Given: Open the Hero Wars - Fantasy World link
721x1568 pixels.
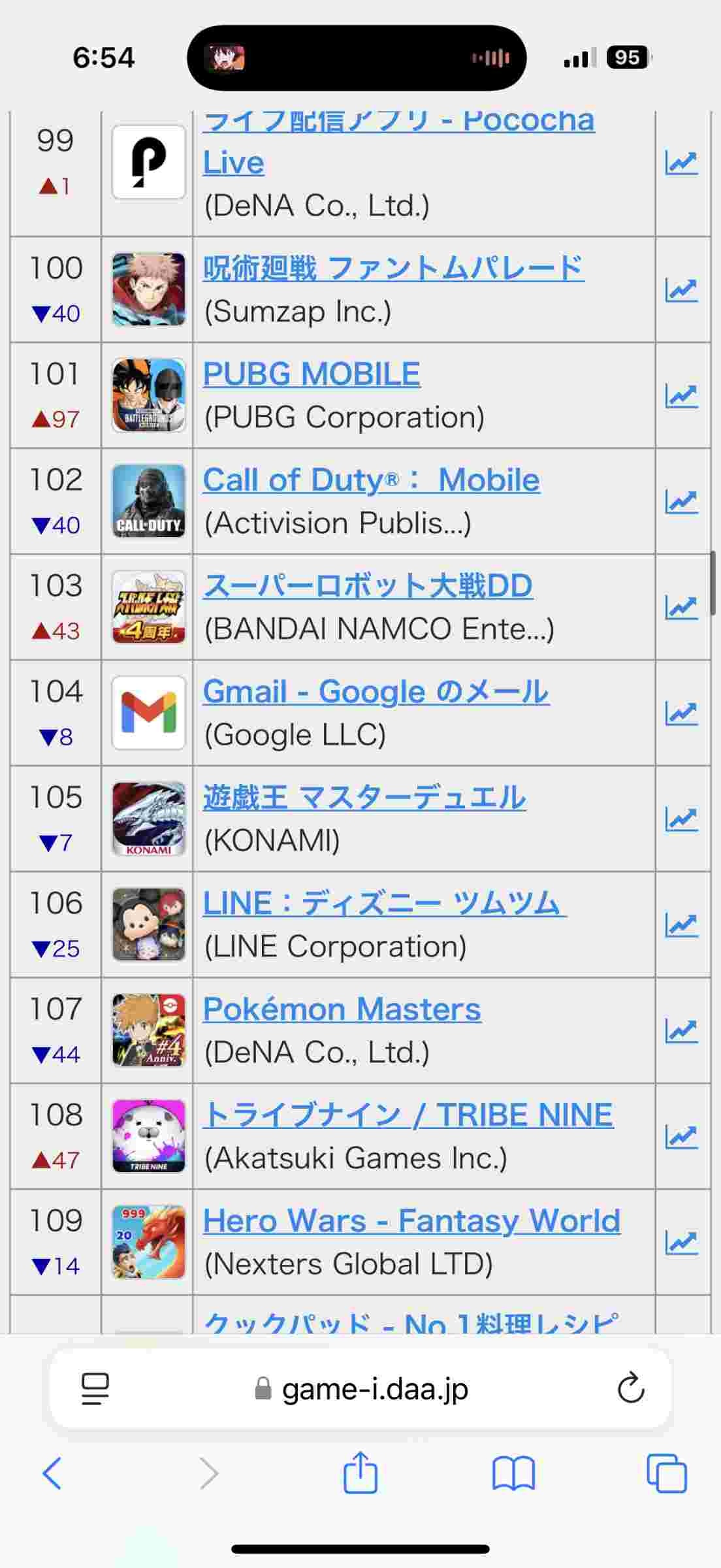Looking at the screenshot, I should (x=411, y=1221).
